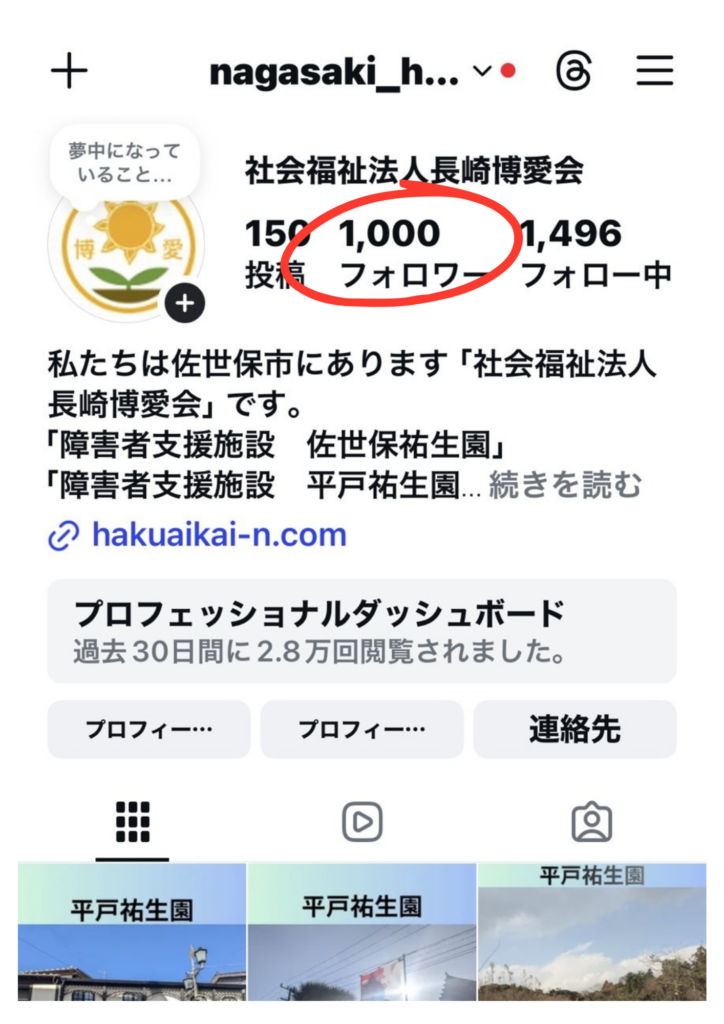Open プロフェッショナルダッシュボード

tap(361, 631)
